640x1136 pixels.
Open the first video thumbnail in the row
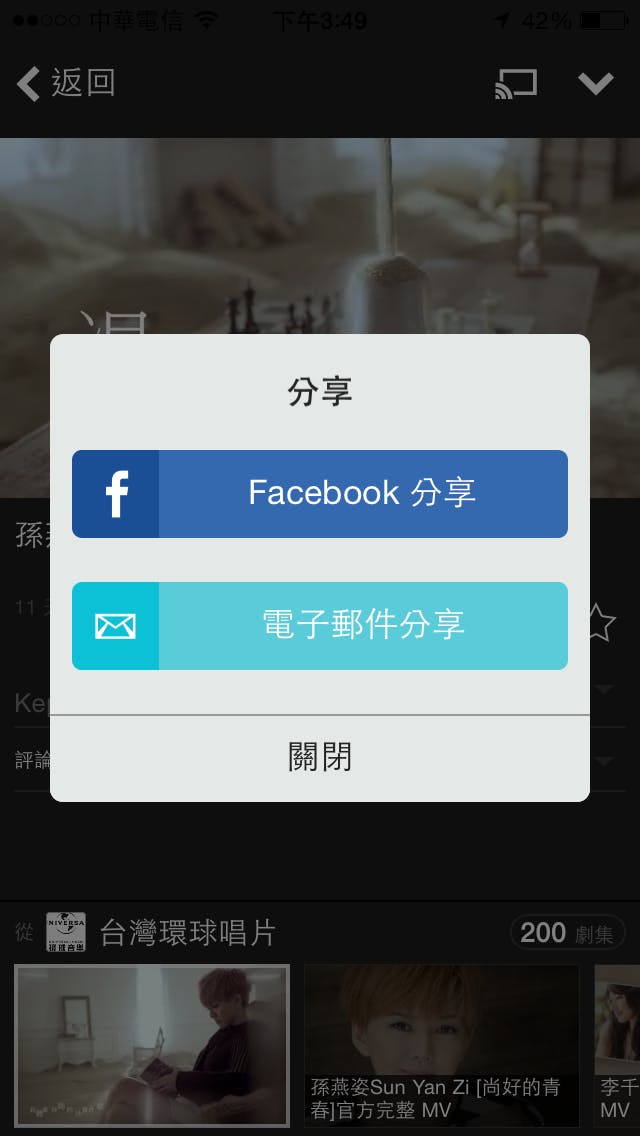tap(152, 1045)
